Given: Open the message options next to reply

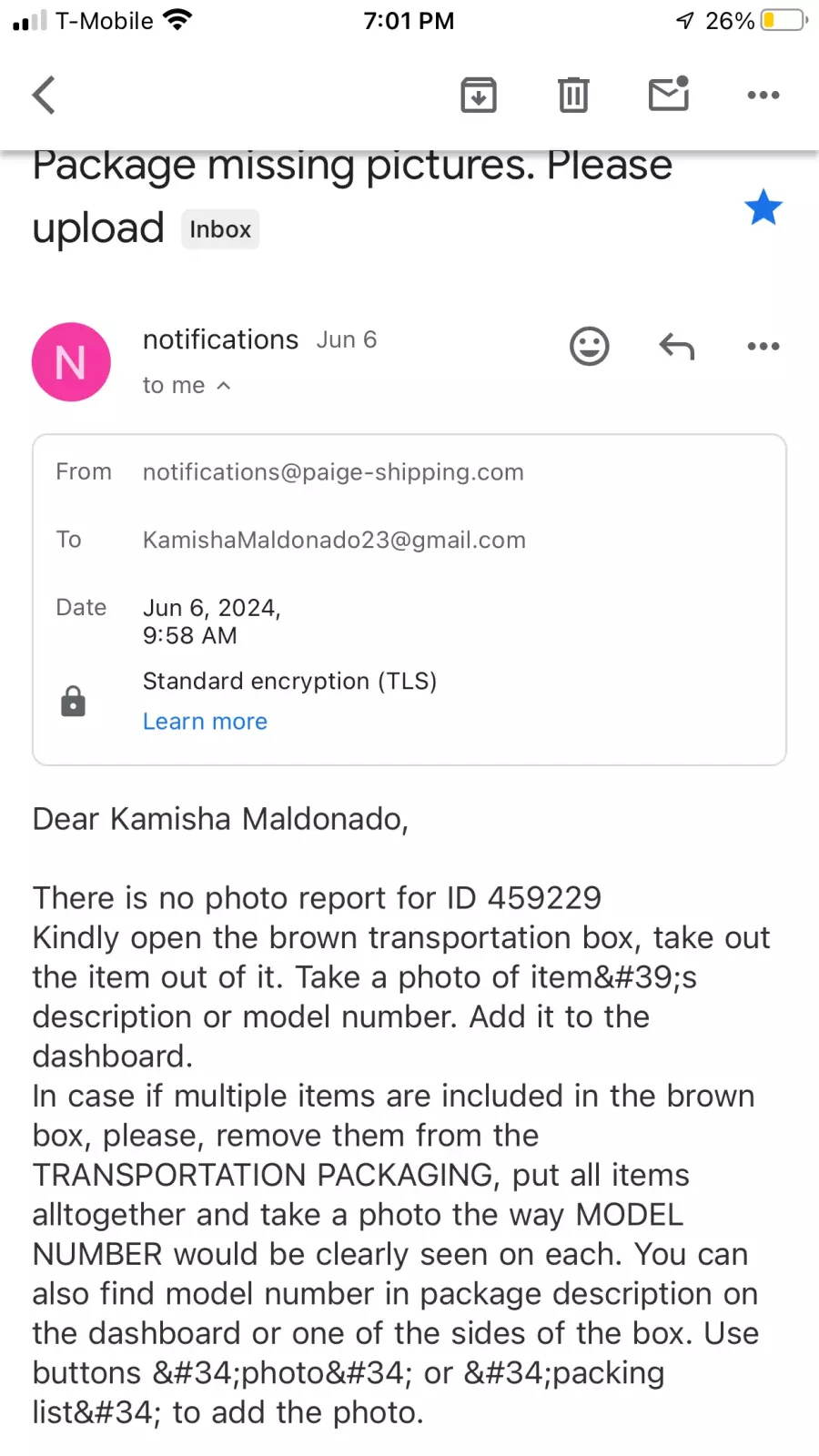Looking at the screenshot, I should click(x=763, y=346).
